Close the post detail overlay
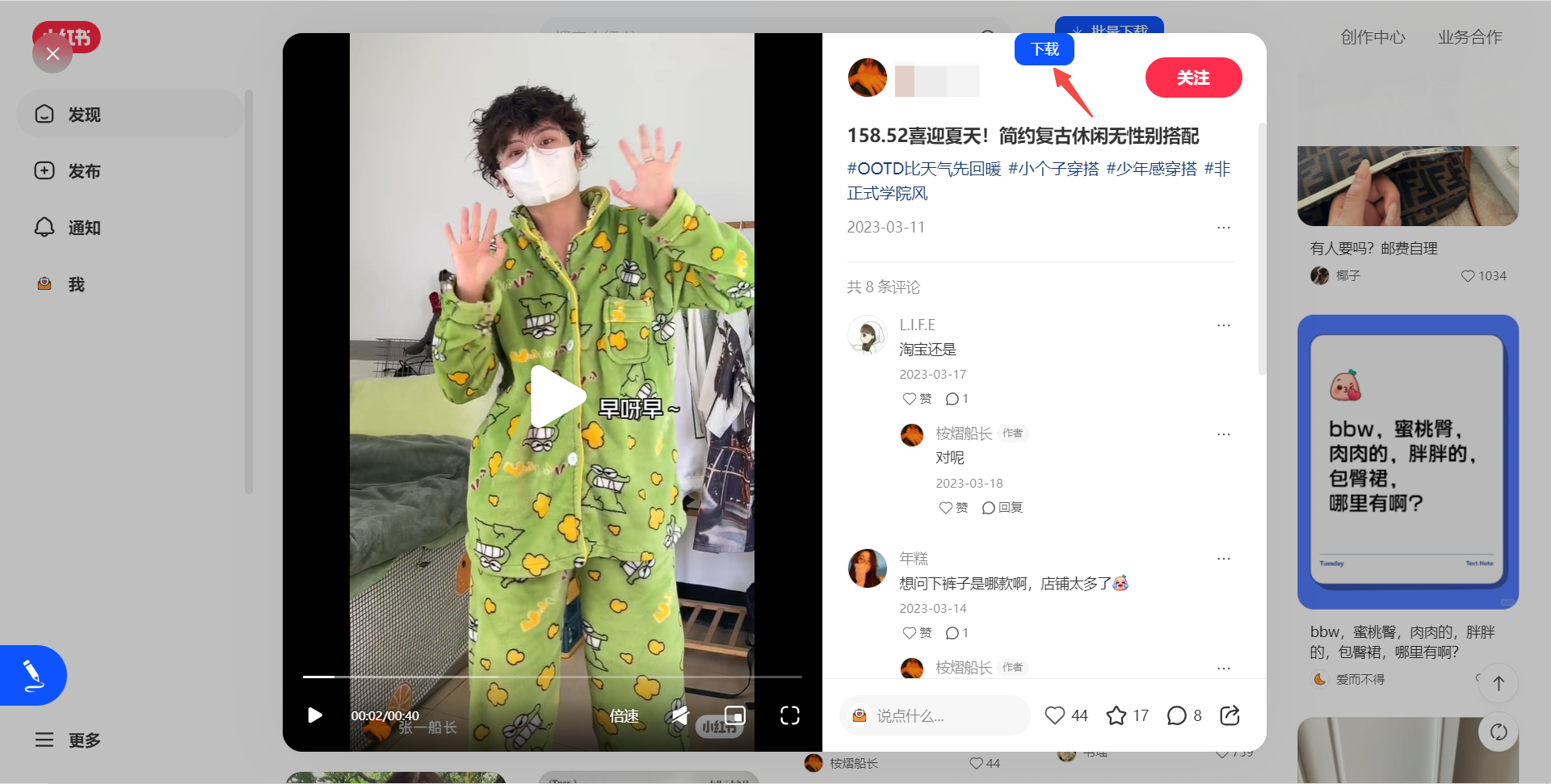Viewport: 1551px width, 784px height. coord(53,54)
